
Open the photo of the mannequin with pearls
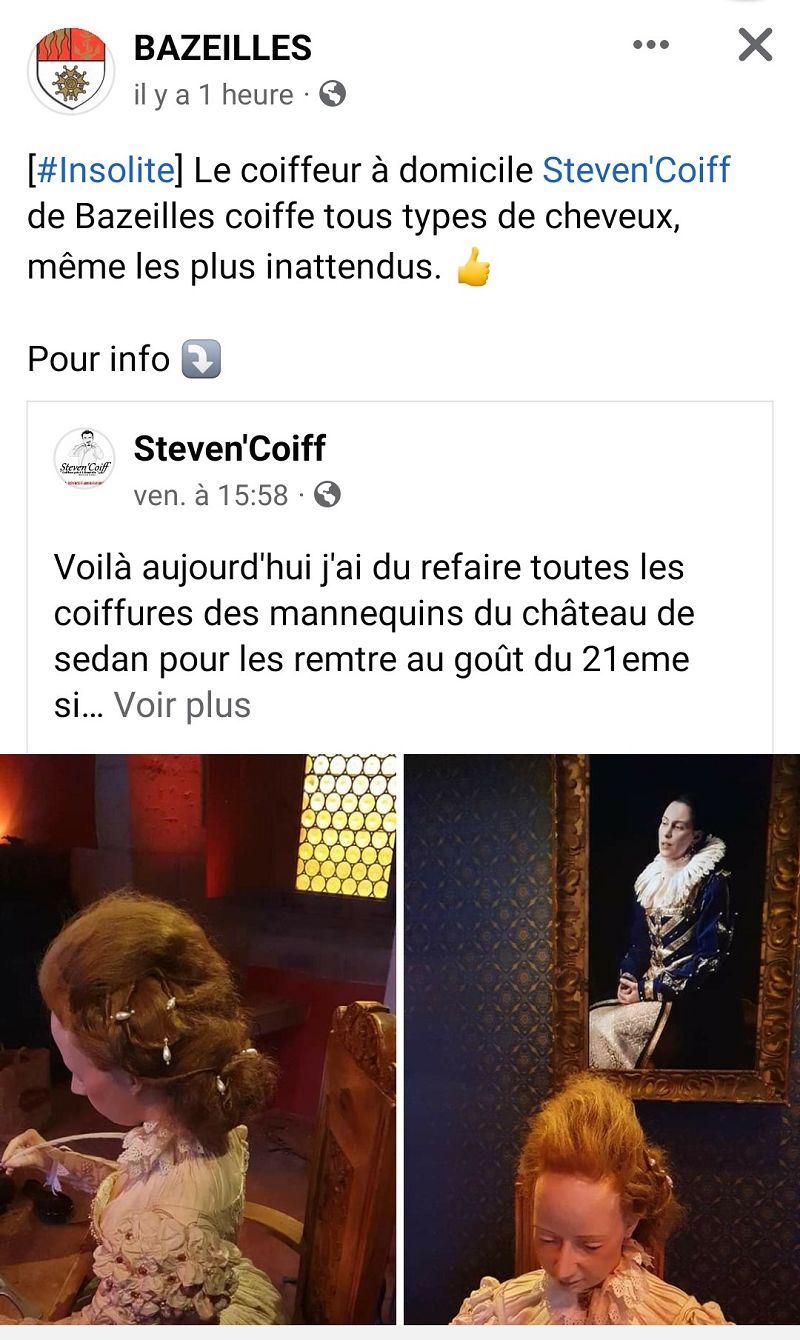(x=198, y=1039)
